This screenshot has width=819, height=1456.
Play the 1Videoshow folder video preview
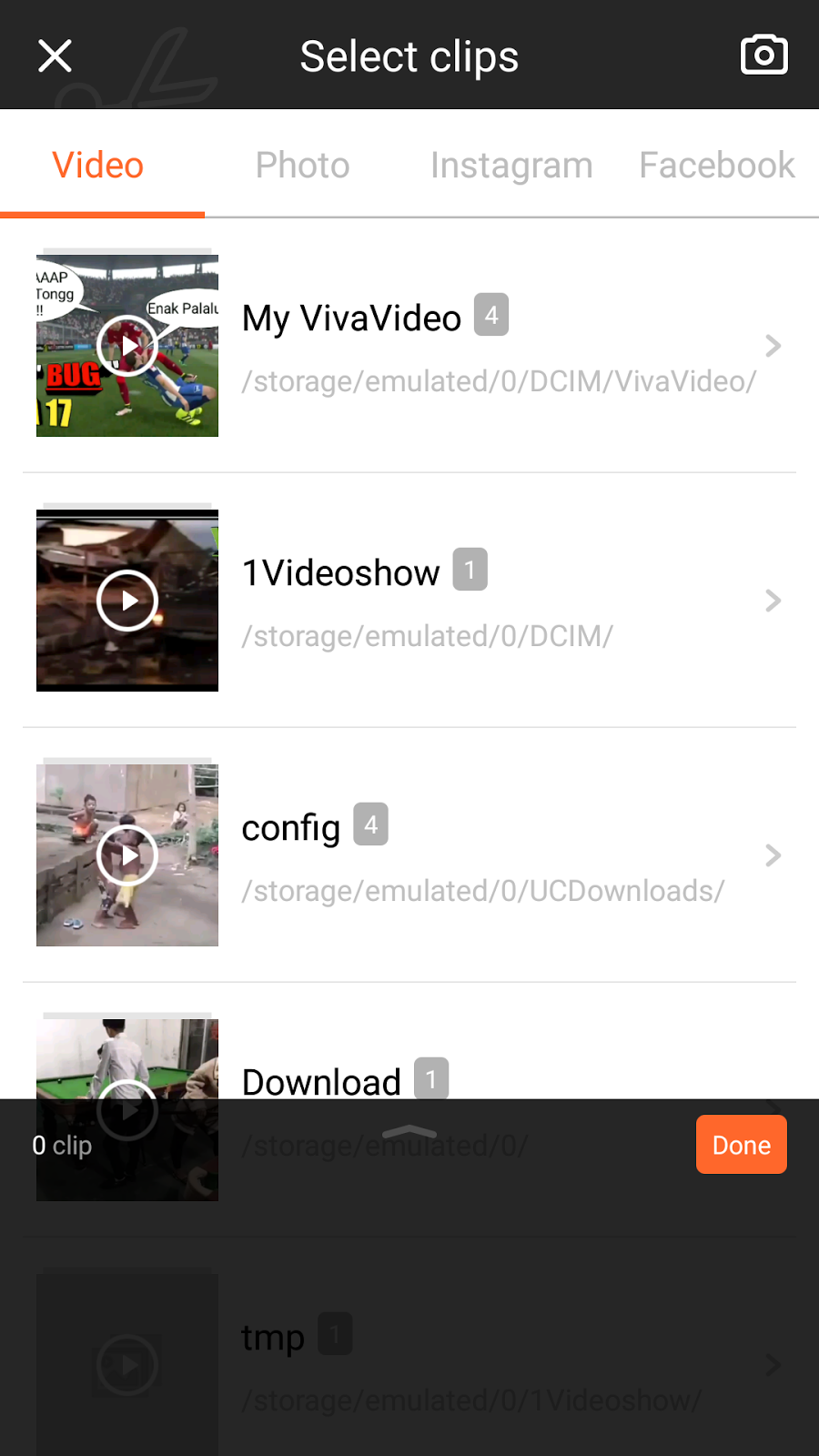[x=127, y=601]
